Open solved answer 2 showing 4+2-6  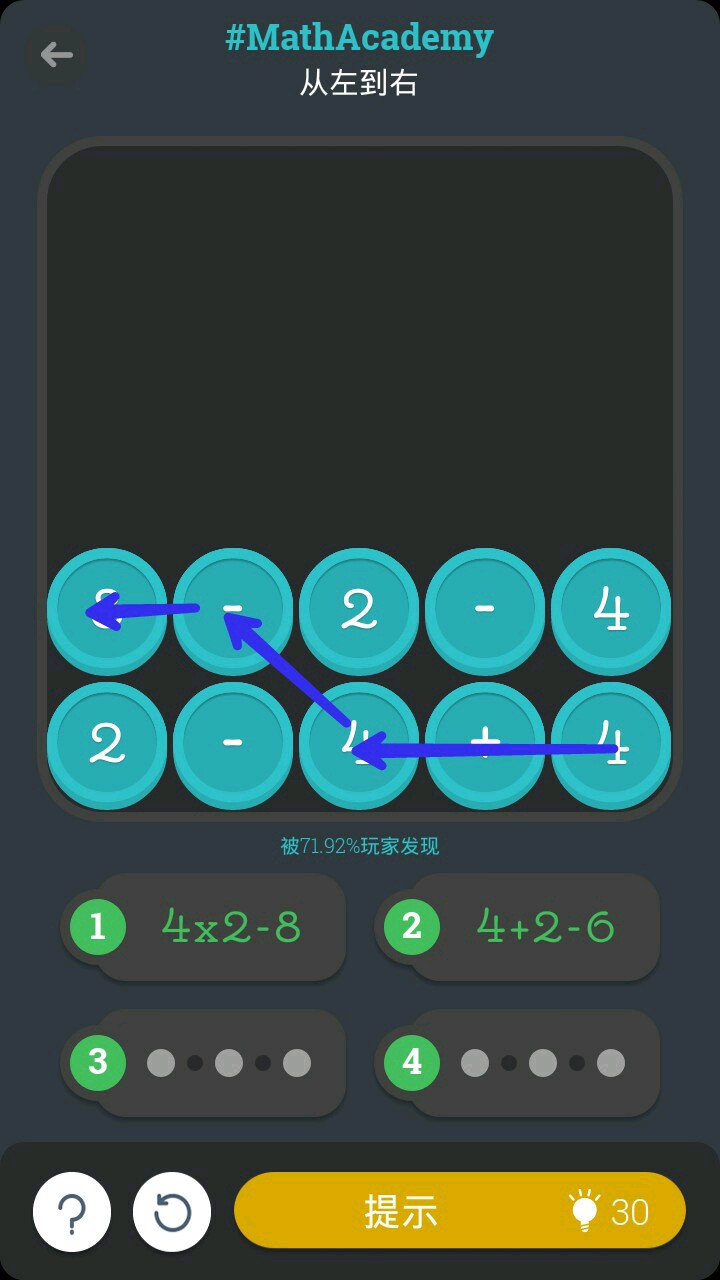point(532,927)
